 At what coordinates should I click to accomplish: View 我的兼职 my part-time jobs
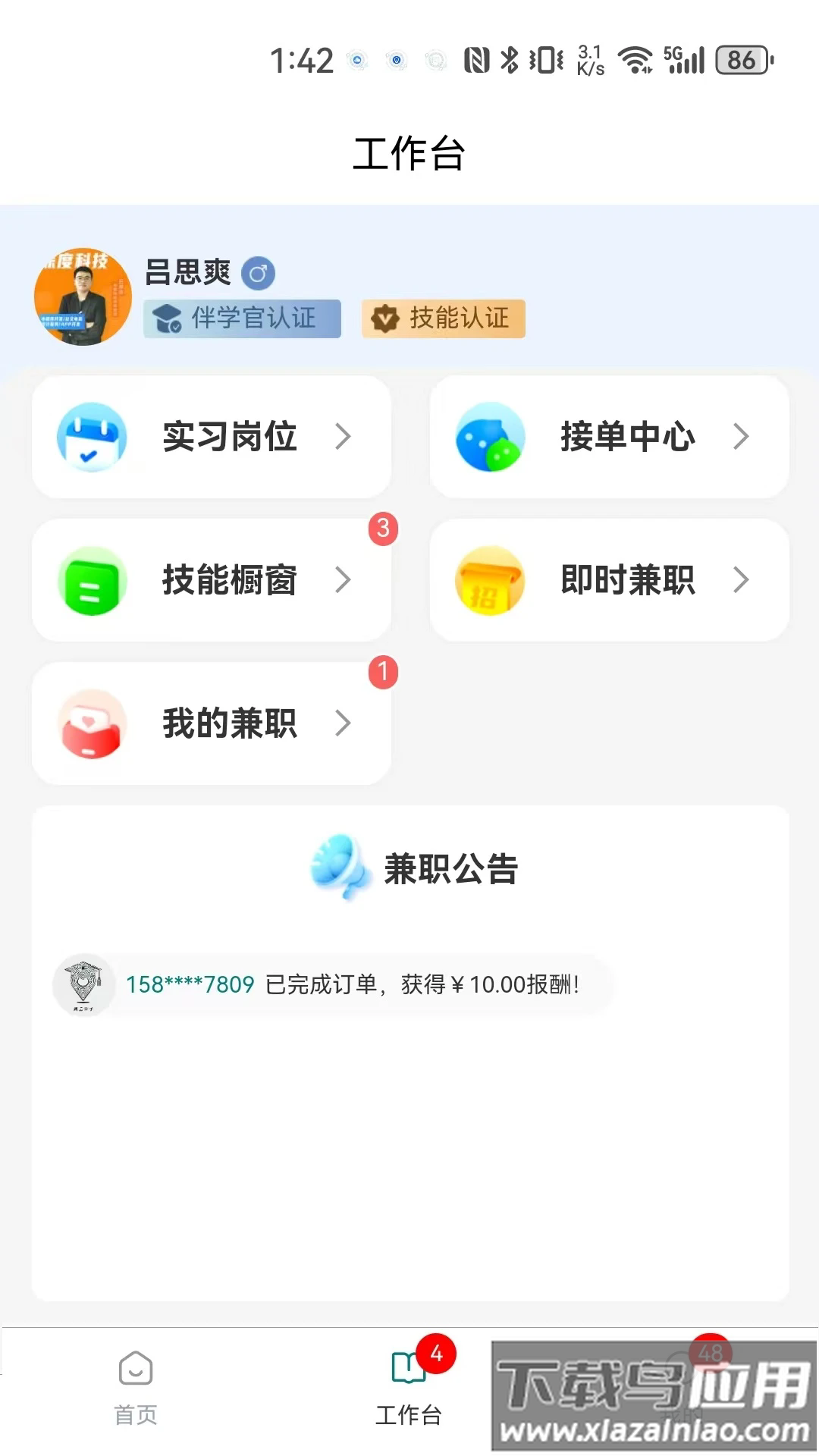pyautogui.click(x=212, y=723)
